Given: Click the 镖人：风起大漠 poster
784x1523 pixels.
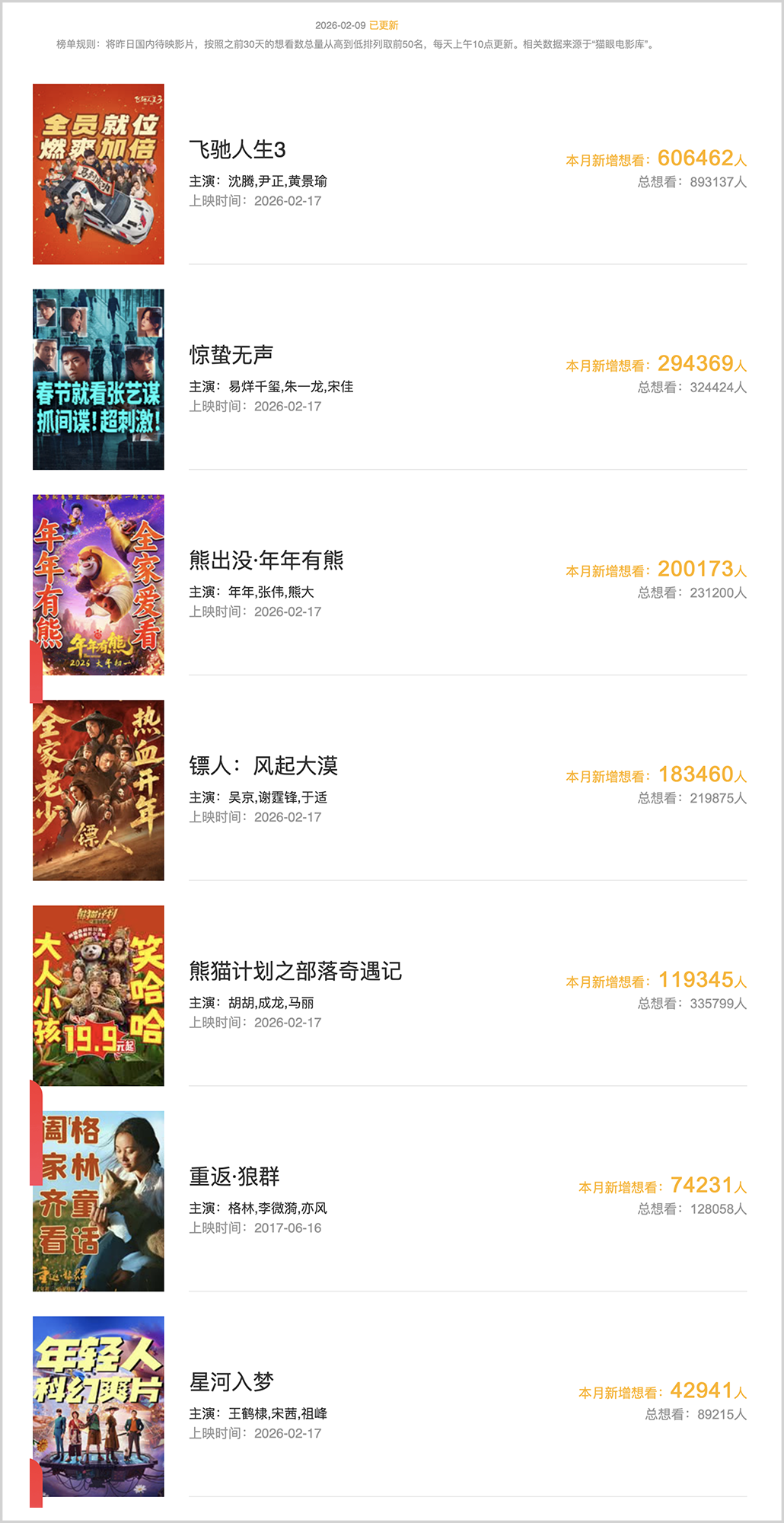Looking at the screenshot, I should pyautogui.click(x=97, y=790).
